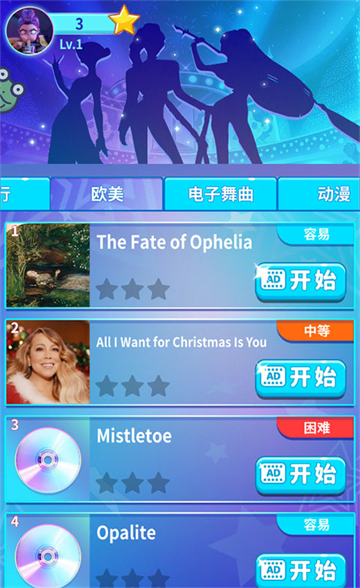This screenshot has width=360, height=588.
Task: Switch to the 电子舞曲 category tab
Action: point(220,194)
